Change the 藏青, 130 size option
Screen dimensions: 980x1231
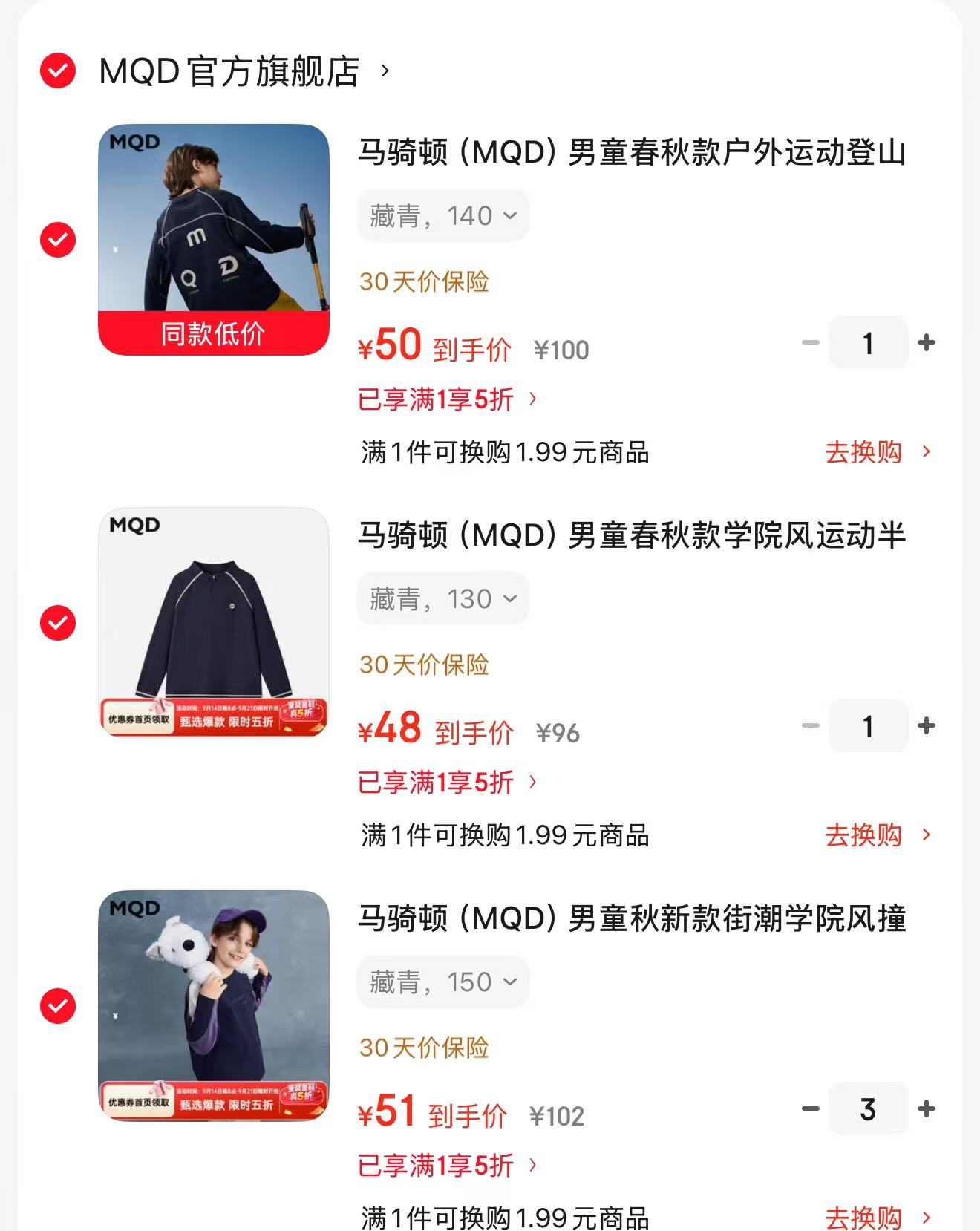pos(443,599)
